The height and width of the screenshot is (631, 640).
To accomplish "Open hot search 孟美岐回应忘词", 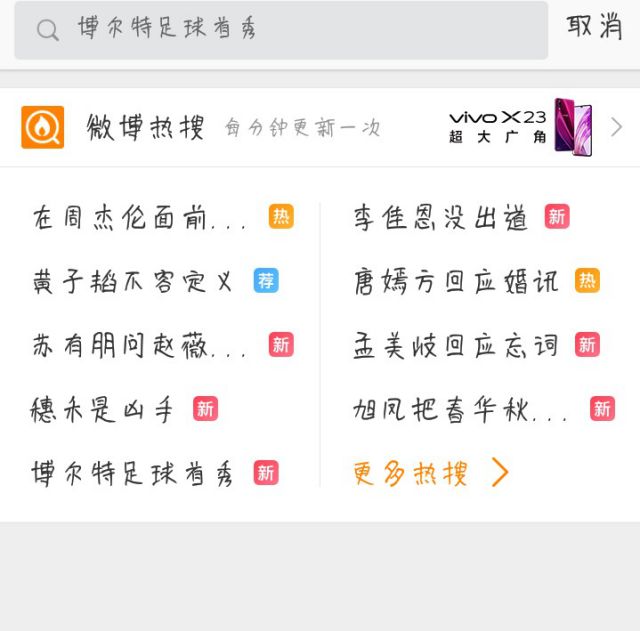I will point(456,345).
